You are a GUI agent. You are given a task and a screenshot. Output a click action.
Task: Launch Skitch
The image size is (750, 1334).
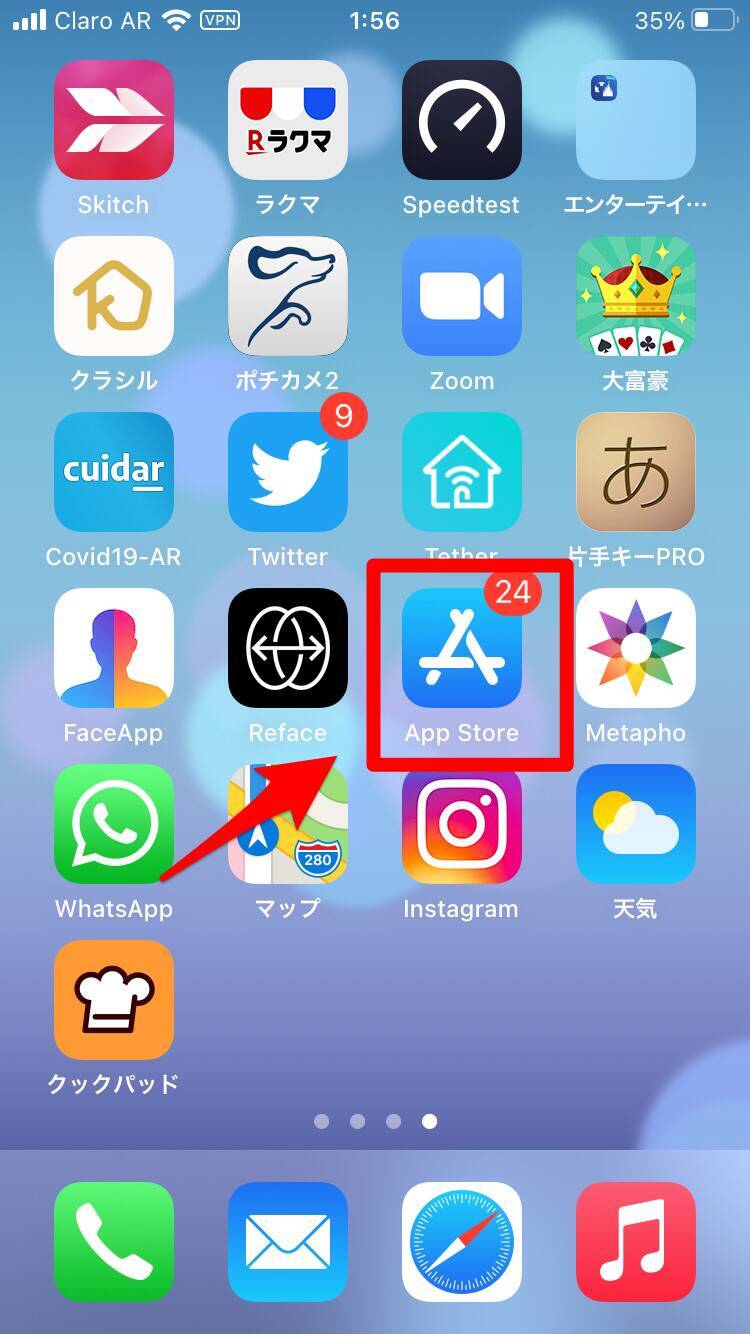[114, 120]
